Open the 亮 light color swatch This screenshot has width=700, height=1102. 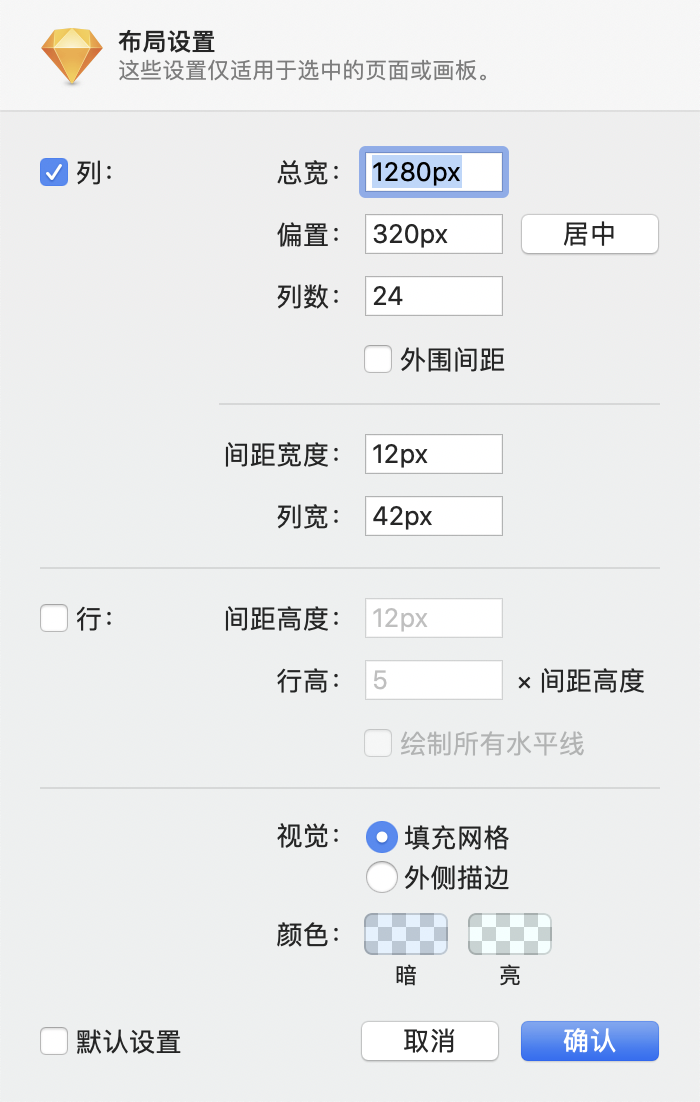(510, 934)
